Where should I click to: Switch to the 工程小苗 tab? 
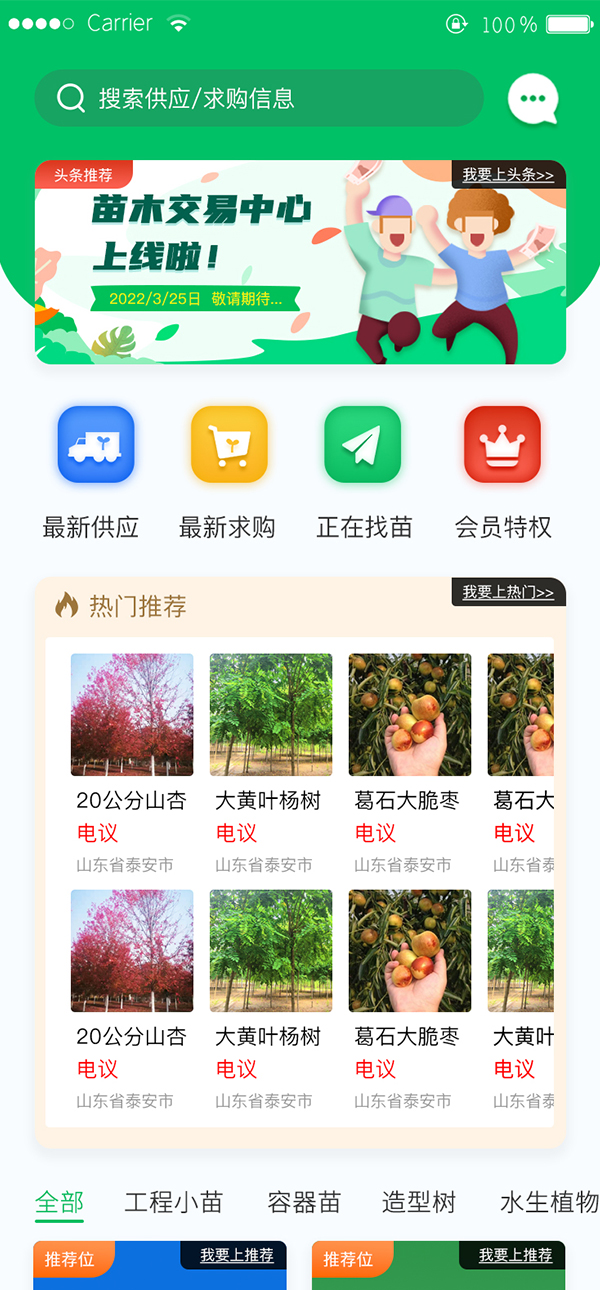[173, 1202]
